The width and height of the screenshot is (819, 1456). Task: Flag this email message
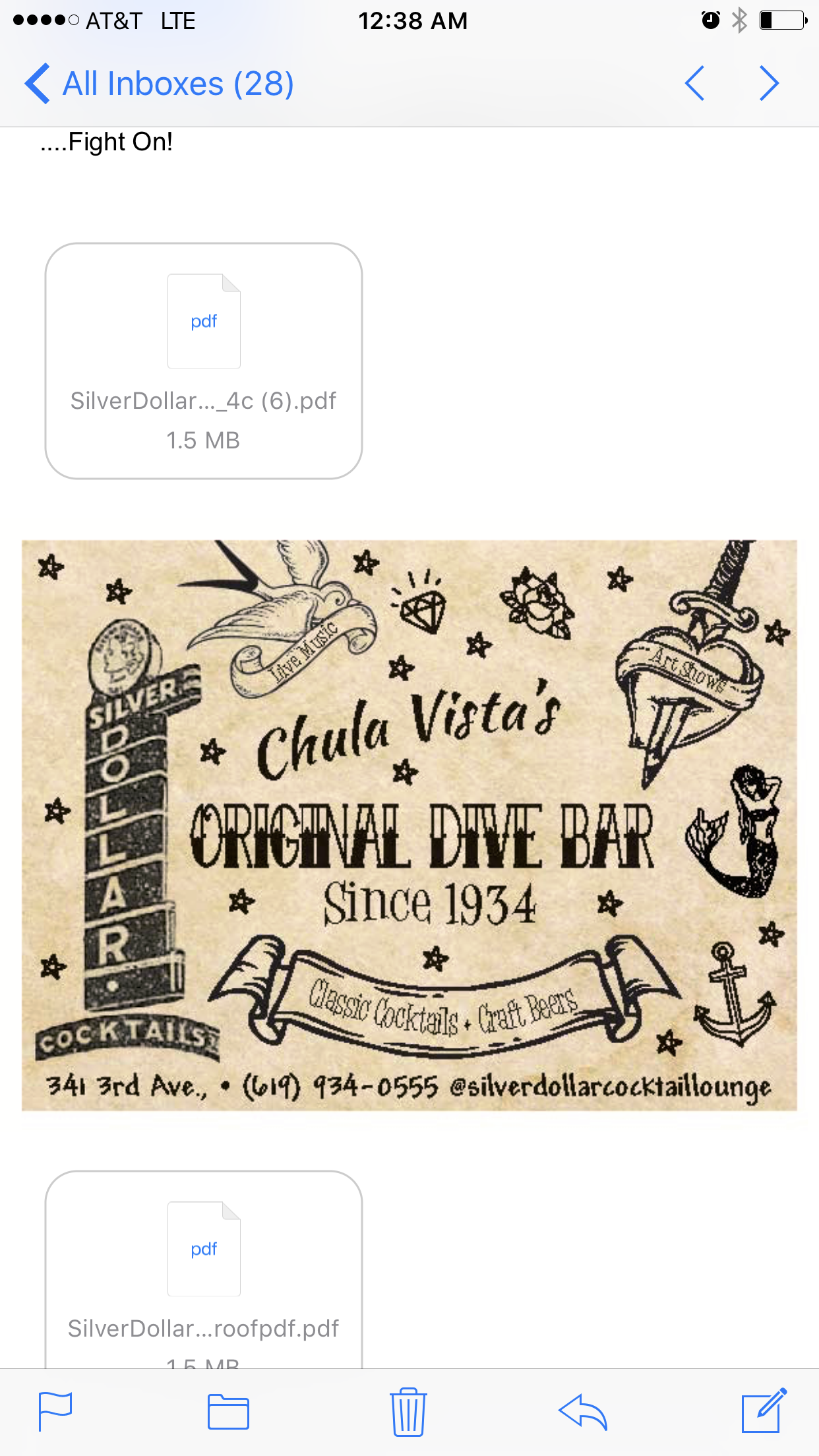55,1411
